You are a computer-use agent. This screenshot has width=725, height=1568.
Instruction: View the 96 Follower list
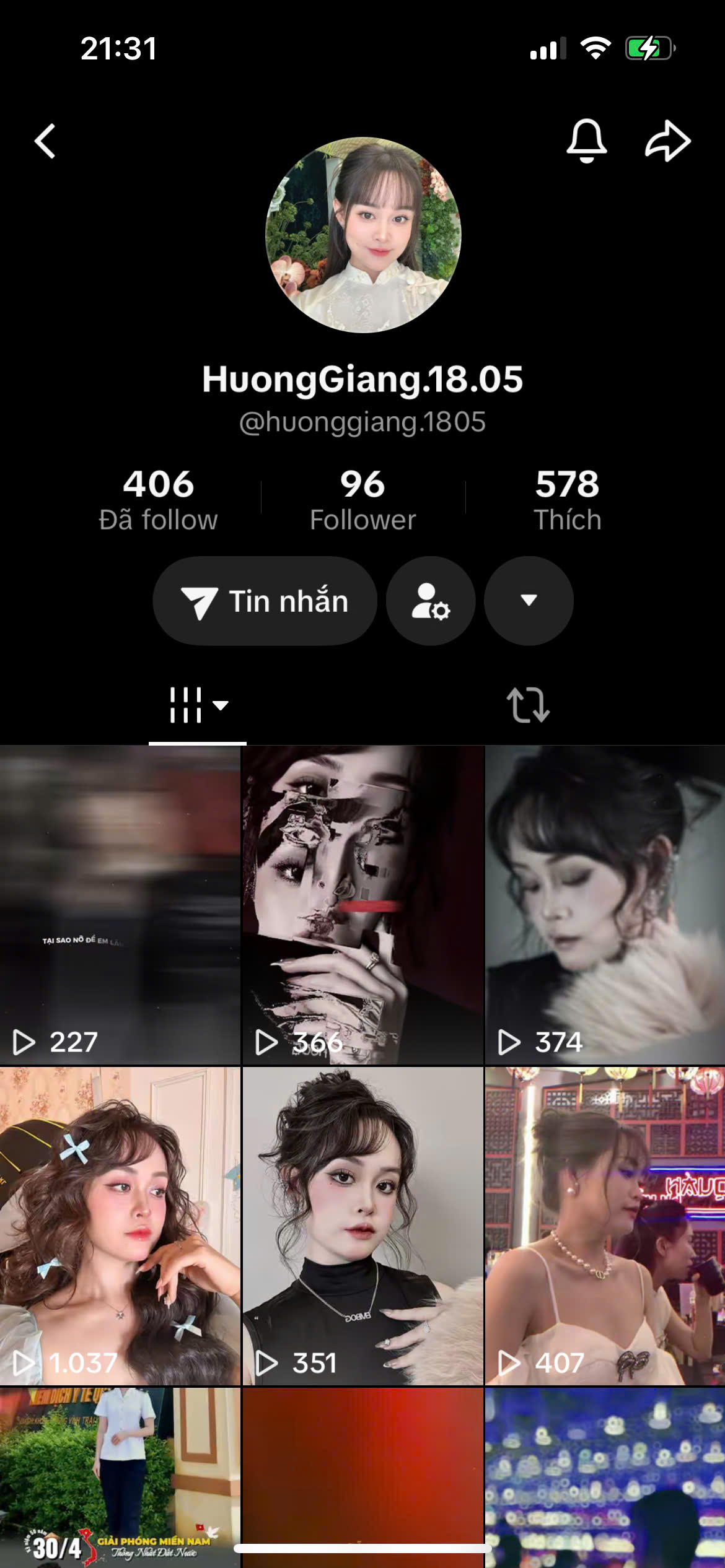tap(362, 499)
